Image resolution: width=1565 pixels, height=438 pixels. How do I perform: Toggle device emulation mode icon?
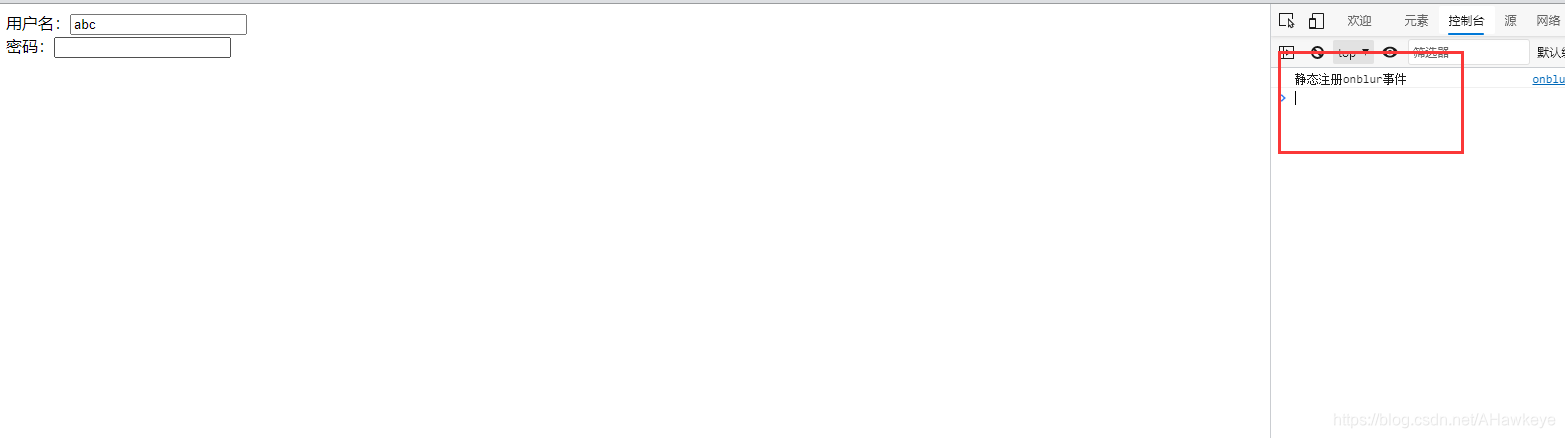(x=1316, y=21)
